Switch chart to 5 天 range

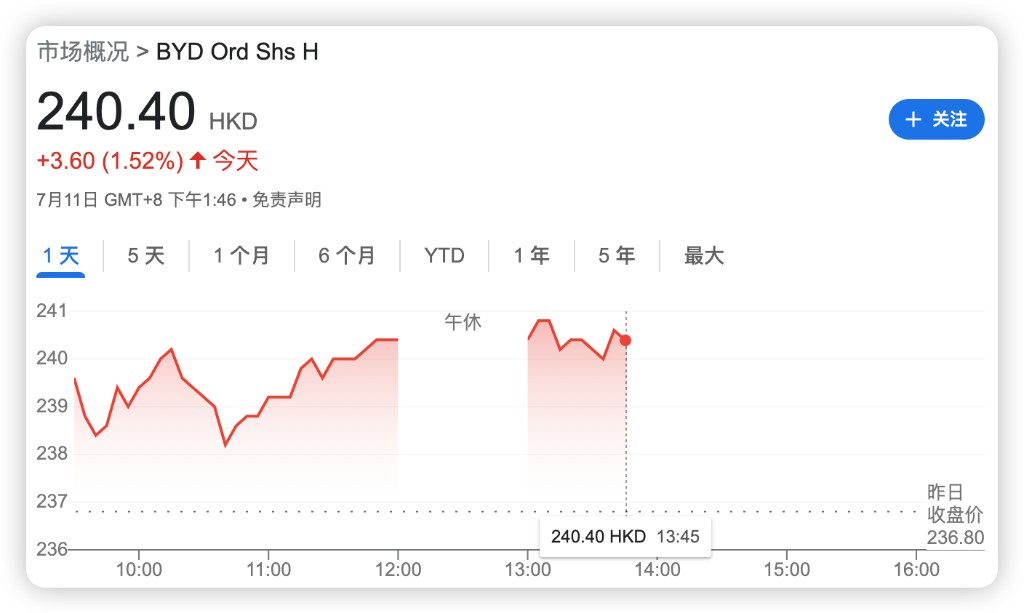click(146, 256)
